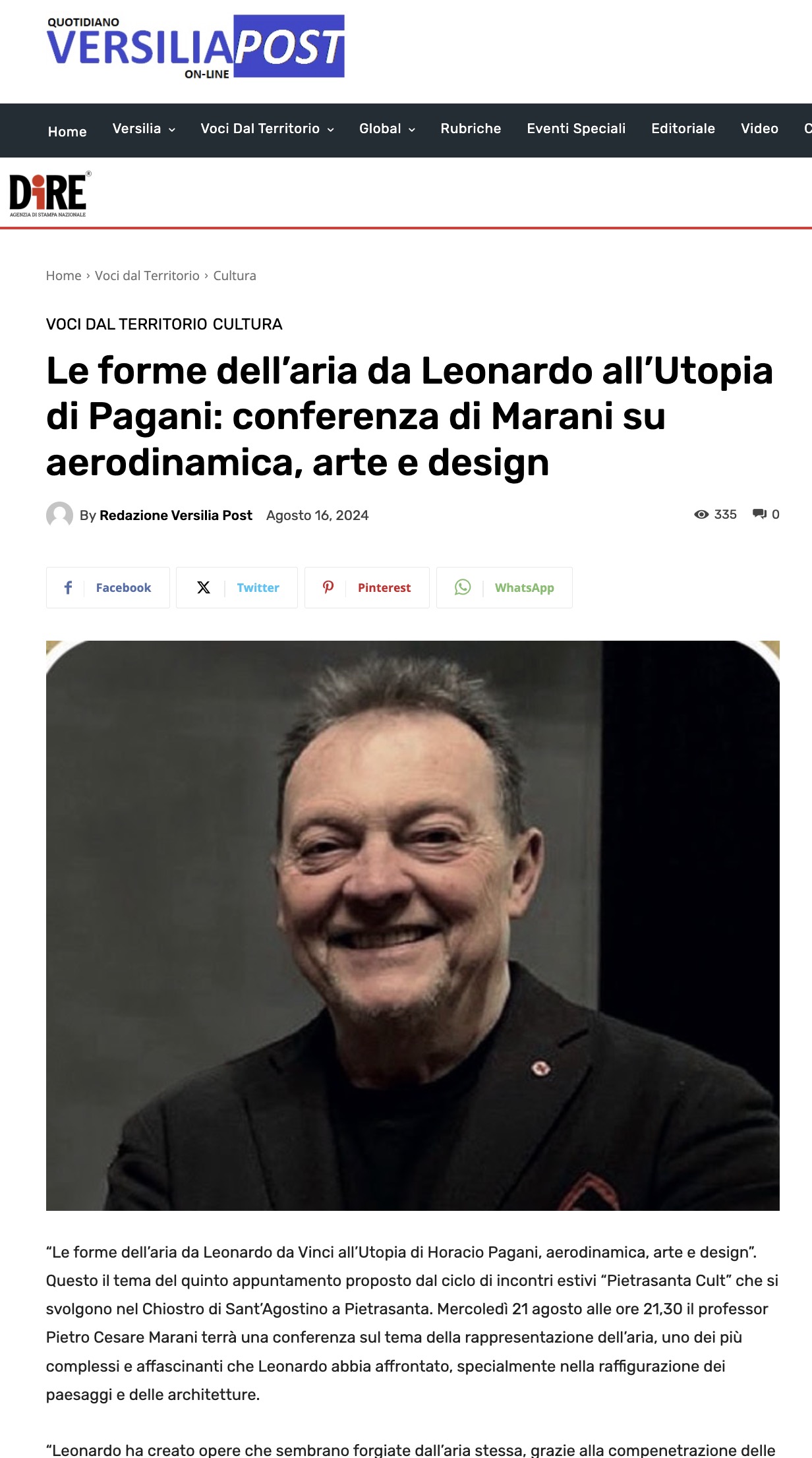
Task: Jump to the comments count
Action: 766,514
